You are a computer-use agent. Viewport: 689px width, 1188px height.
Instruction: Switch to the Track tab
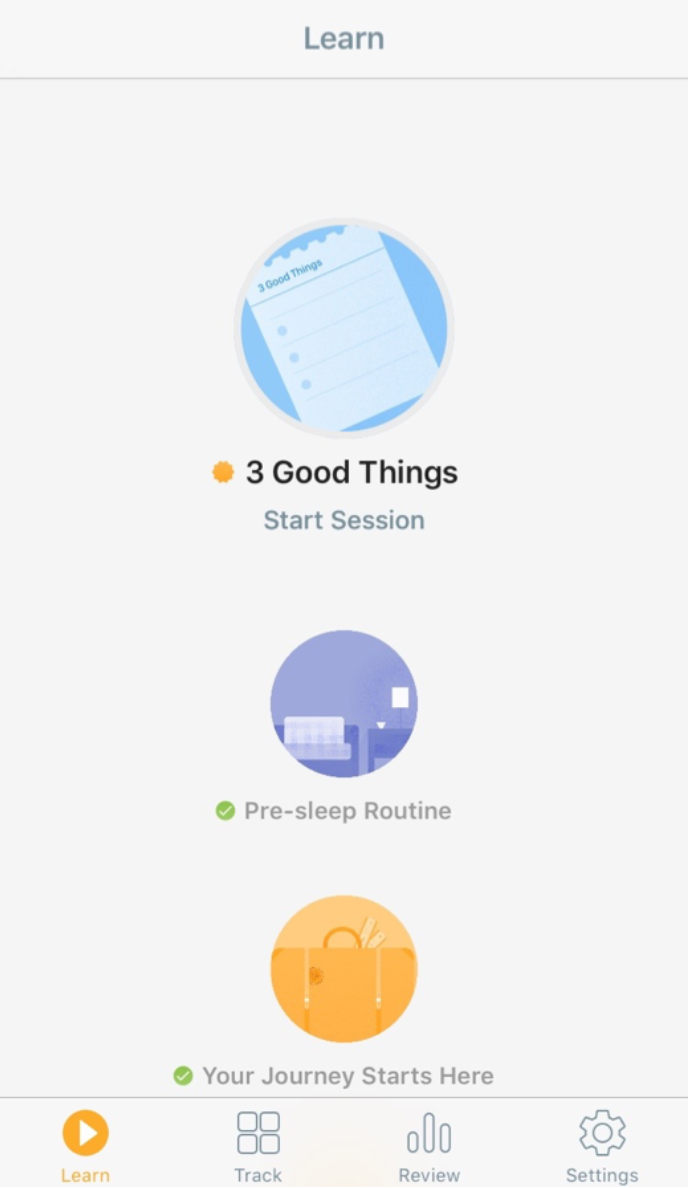(258, 1146)
